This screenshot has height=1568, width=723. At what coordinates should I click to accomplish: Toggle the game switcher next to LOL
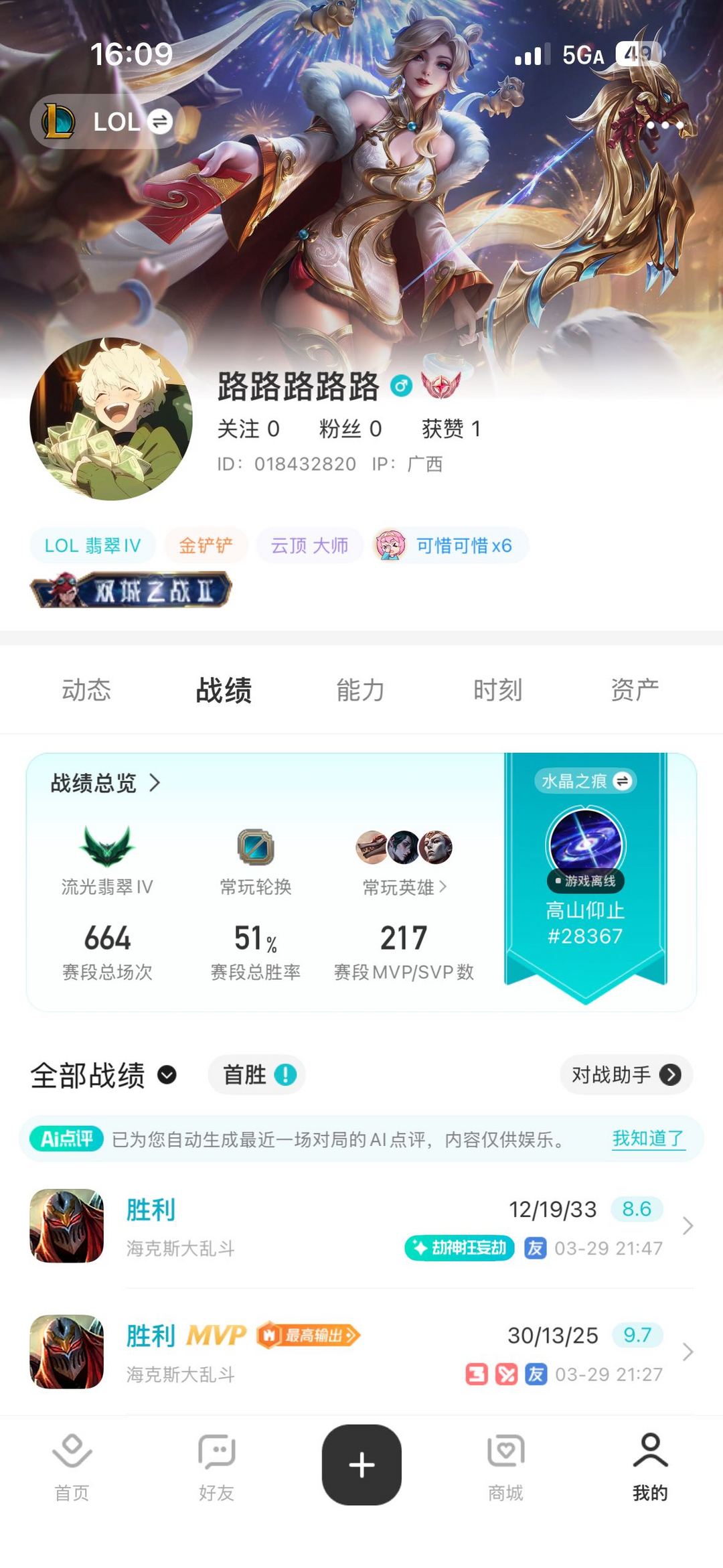tap(160, 123)
